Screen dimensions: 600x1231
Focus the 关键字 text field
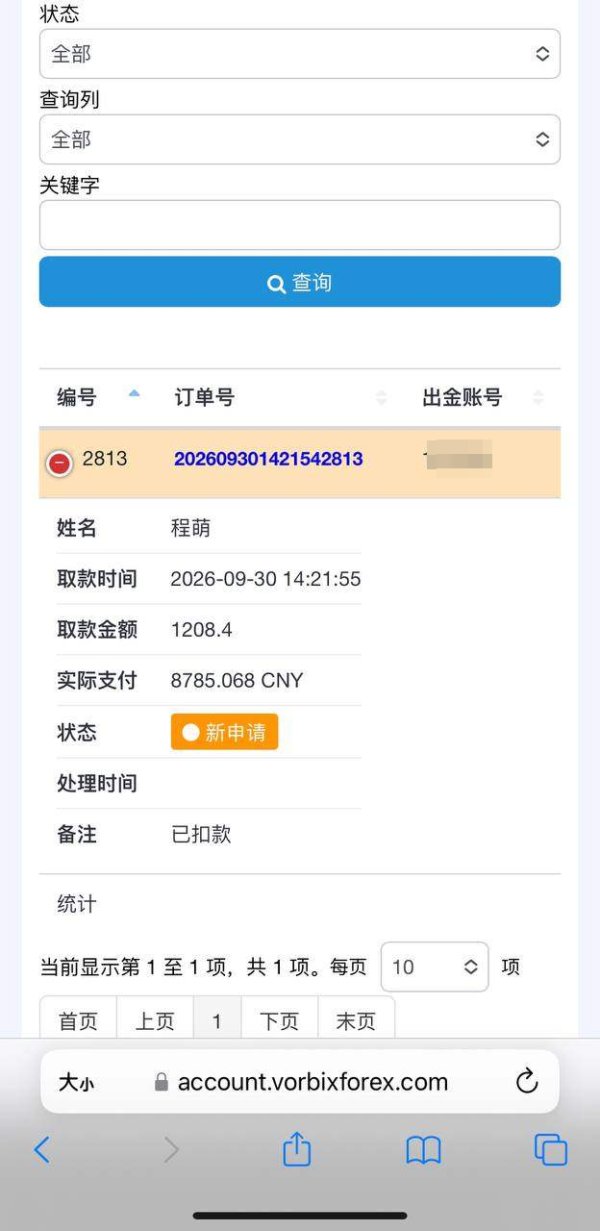tap(299, 225)
